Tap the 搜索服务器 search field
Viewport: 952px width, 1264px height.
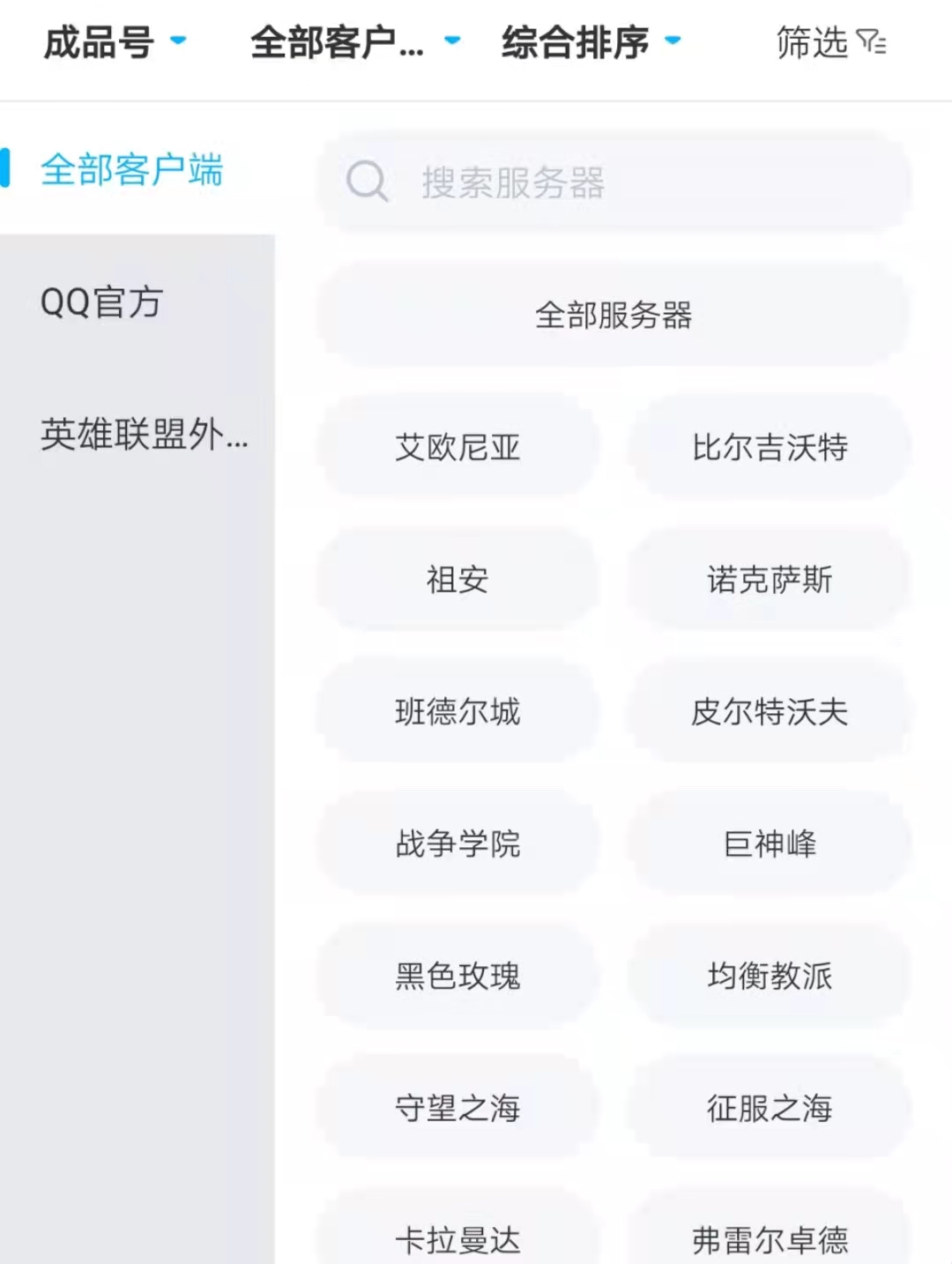coord(614,182)
